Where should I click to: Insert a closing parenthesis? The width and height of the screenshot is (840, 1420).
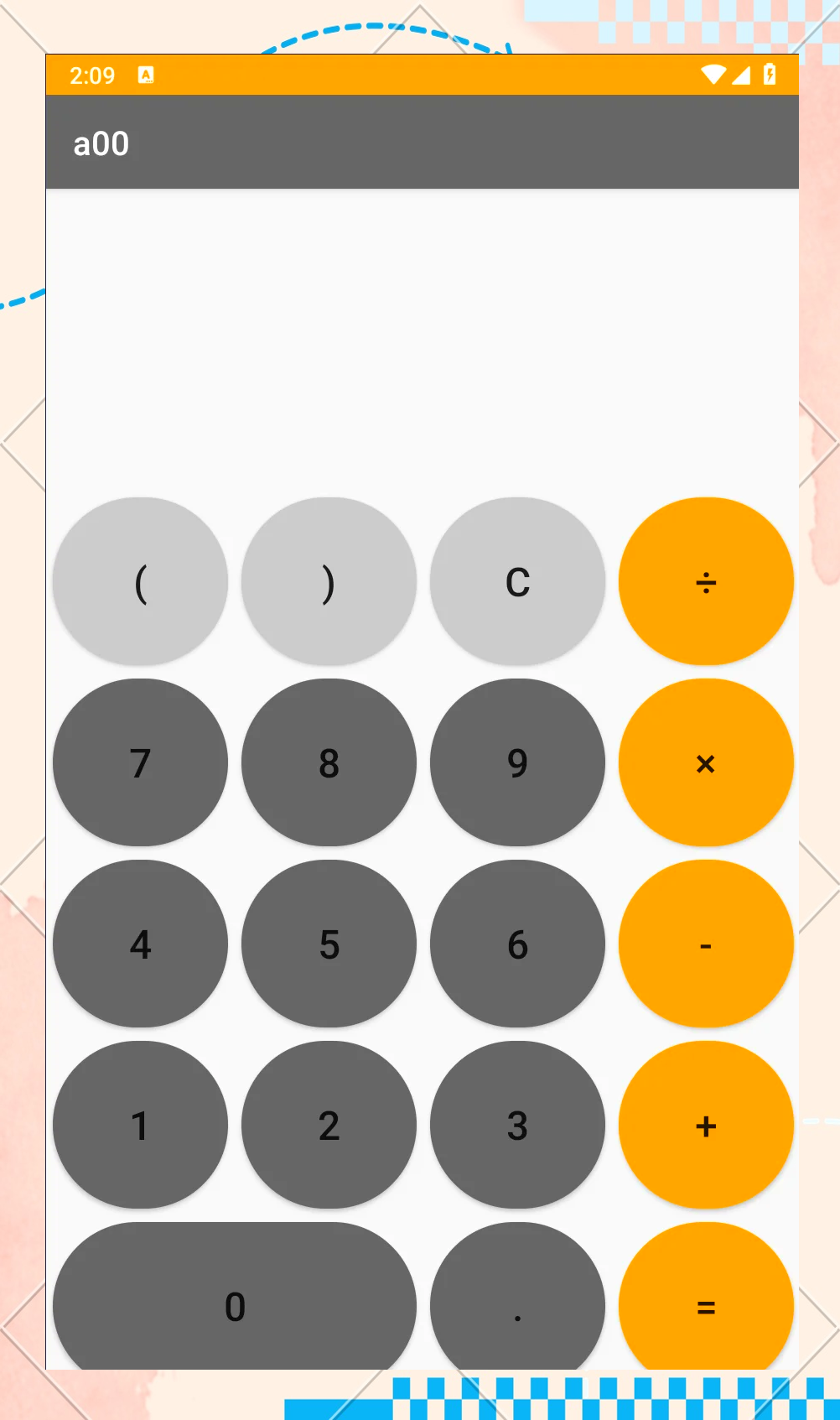pyautogui.click(x=329, y=581)
